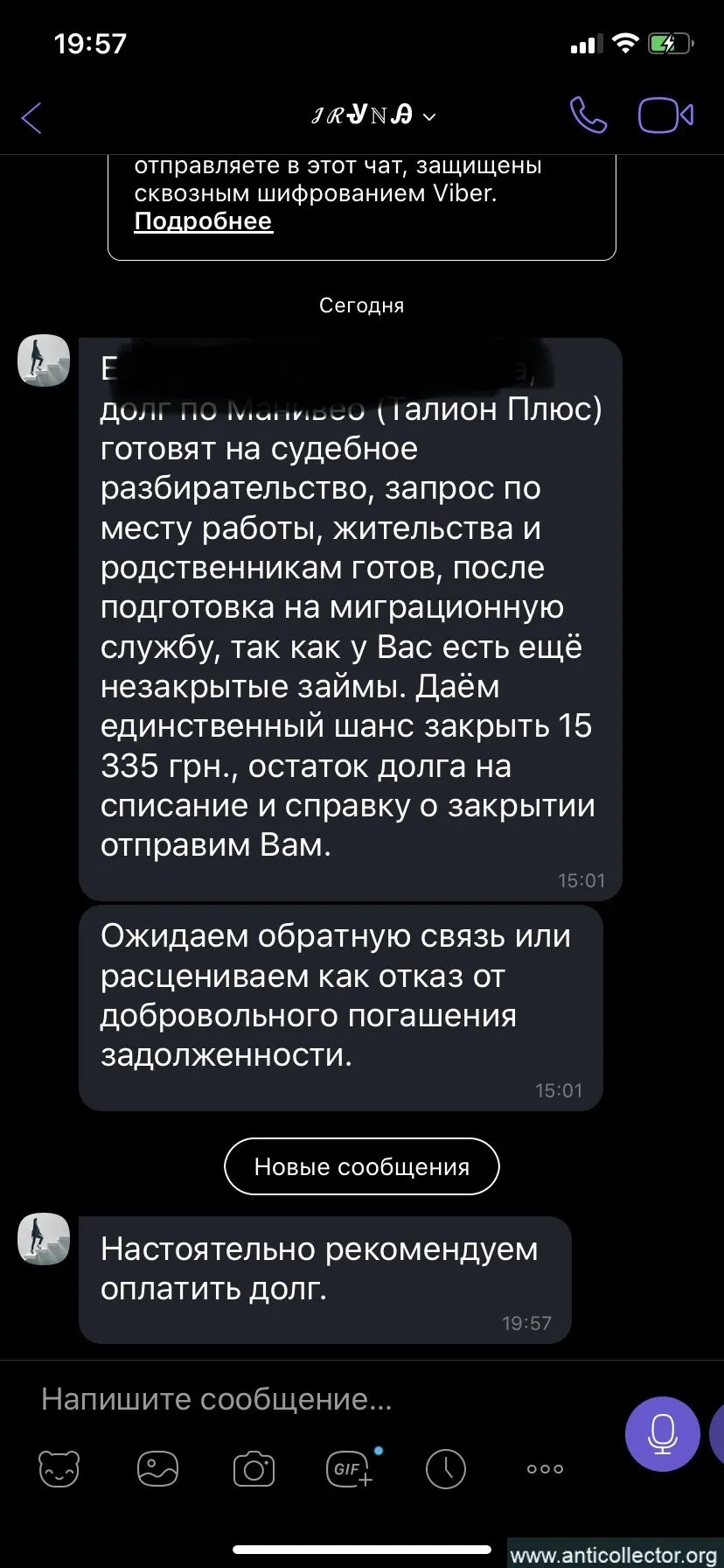724x1568 pixels.
Task: Open more attachment options
Action: pyautogui.click(x=545, y=1469)
